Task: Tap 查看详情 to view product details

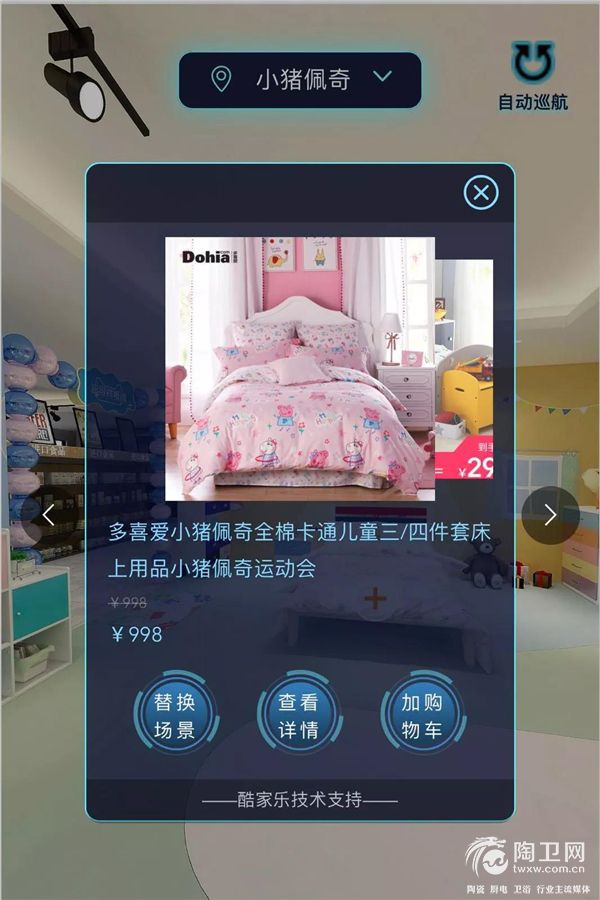Action: [298, 715]
